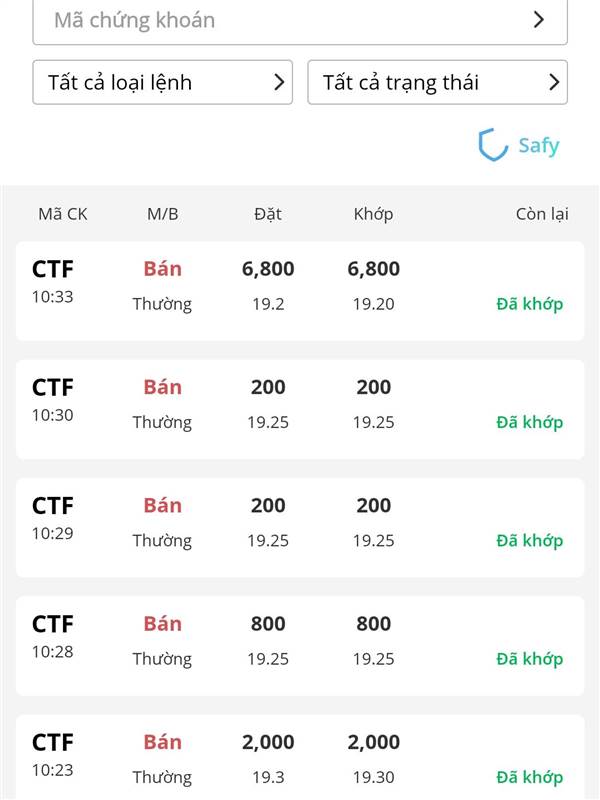Open the CTF sell order from 10:30
The height and width of the screenshot is (800, 600).
pyautogui.click(x=299, y=409)
